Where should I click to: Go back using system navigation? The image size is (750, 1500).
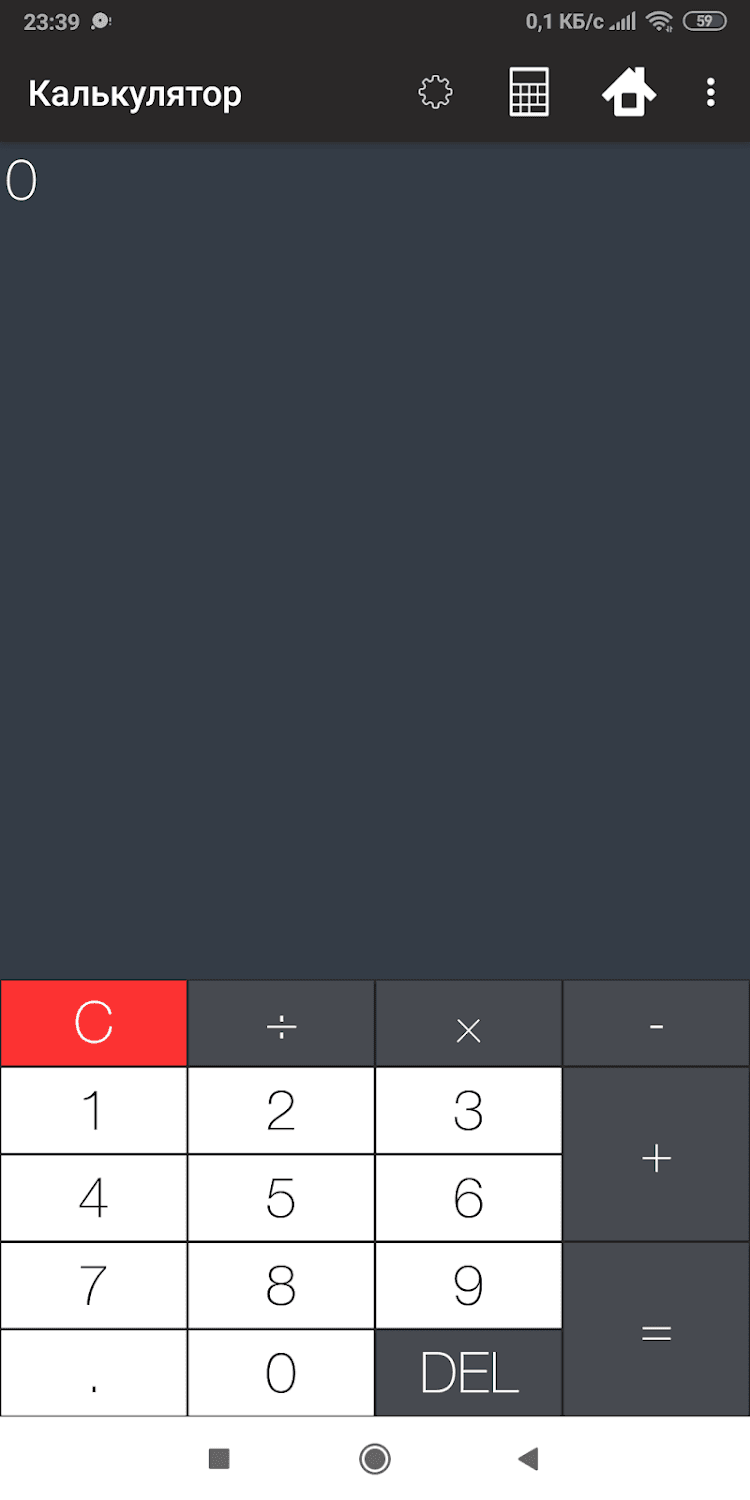(528, 1459)
